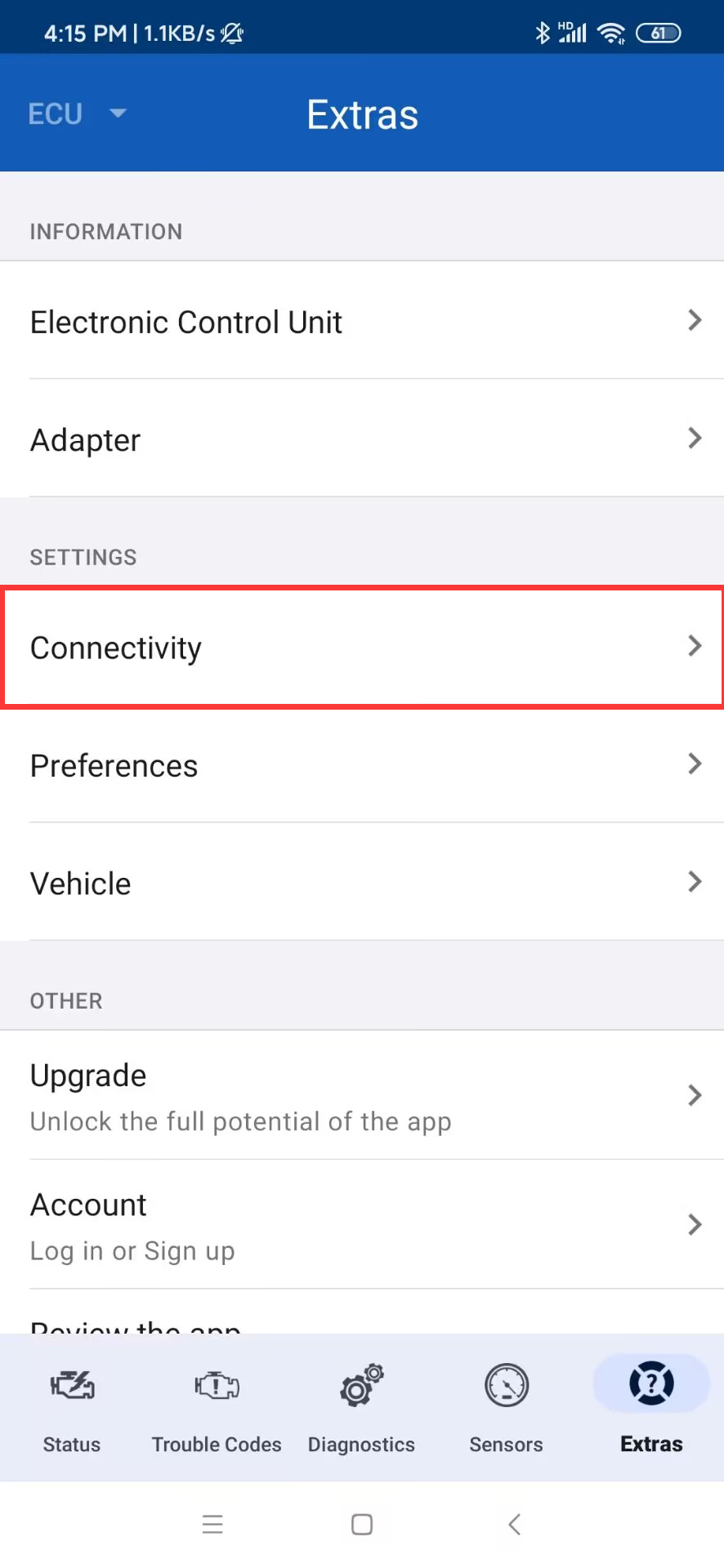The image size is (724, 1568).
Task: Open the Preferences settings row
Action: pos(362,765)
